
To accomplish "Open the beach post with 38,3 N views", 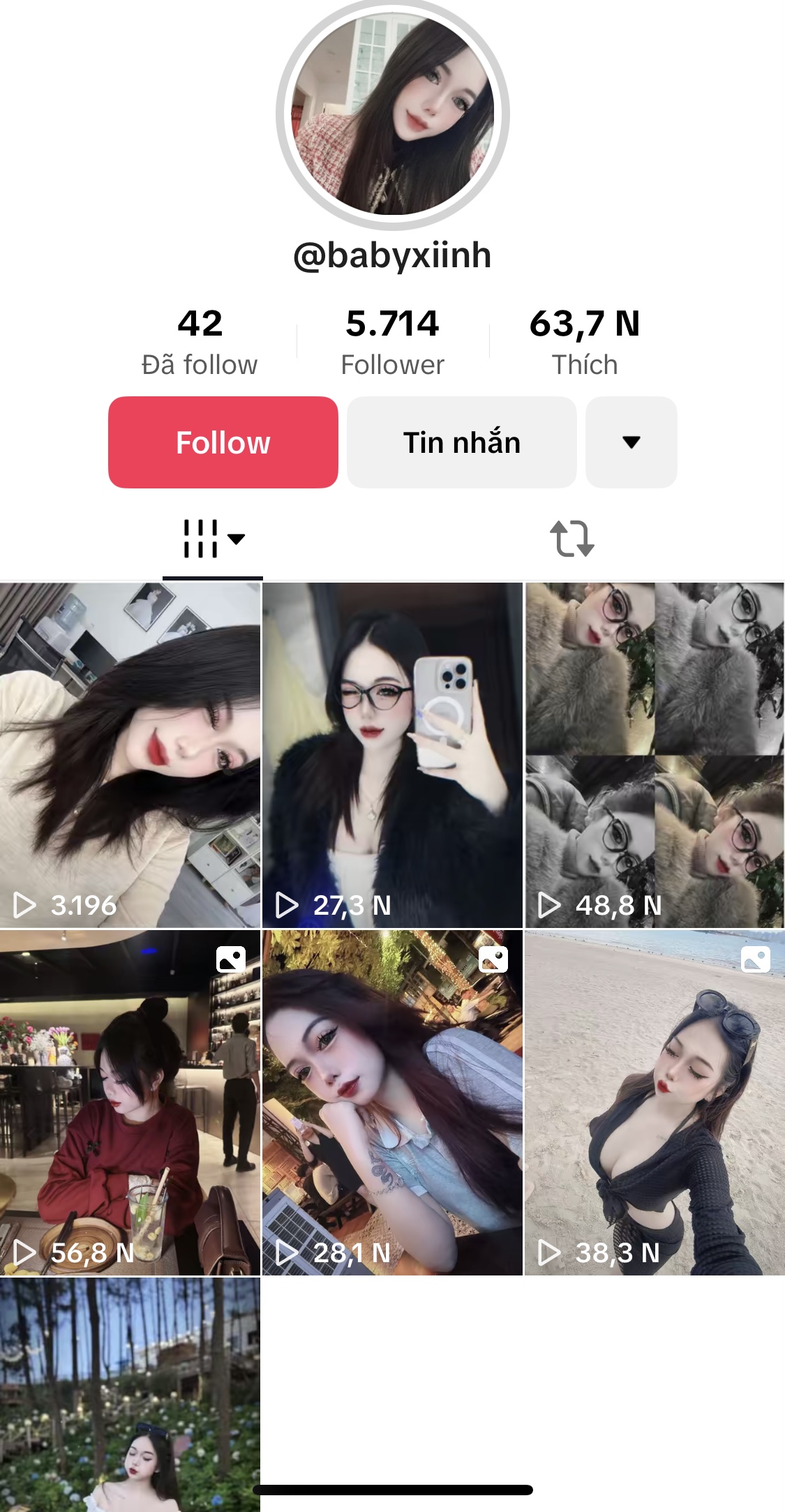I will coord(655,1102).
